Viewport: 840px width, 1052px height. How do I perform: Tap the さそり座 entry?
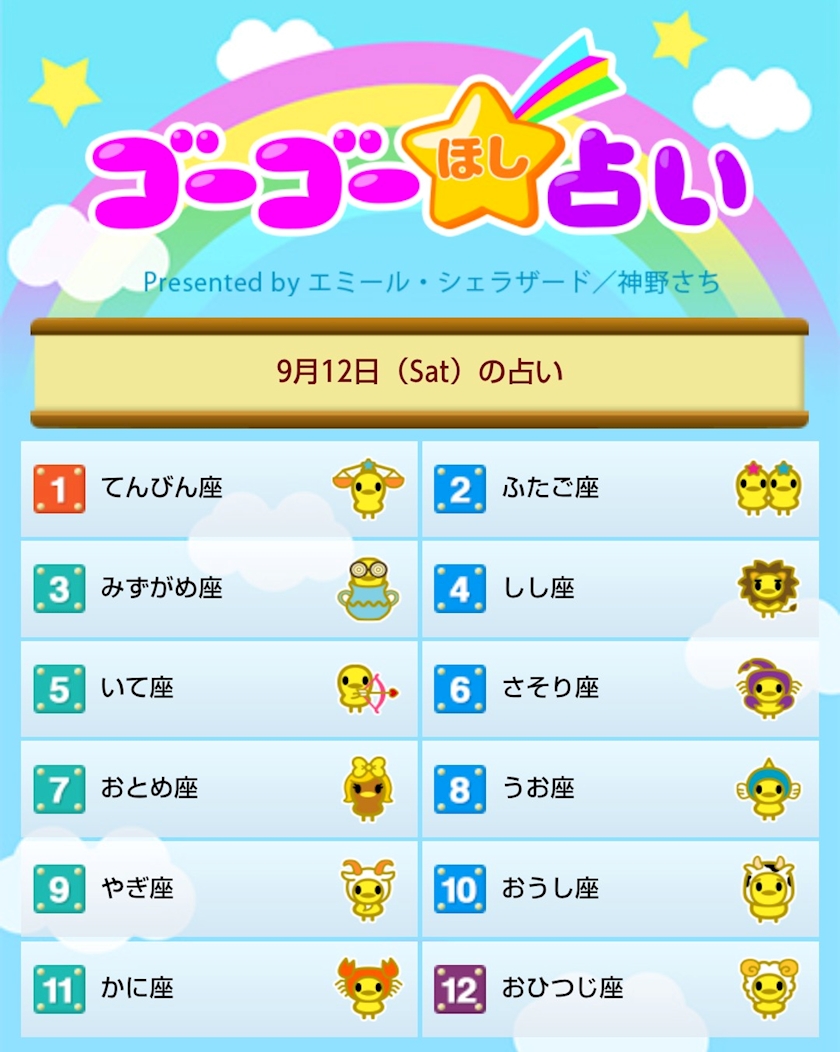tap(620, 689)
